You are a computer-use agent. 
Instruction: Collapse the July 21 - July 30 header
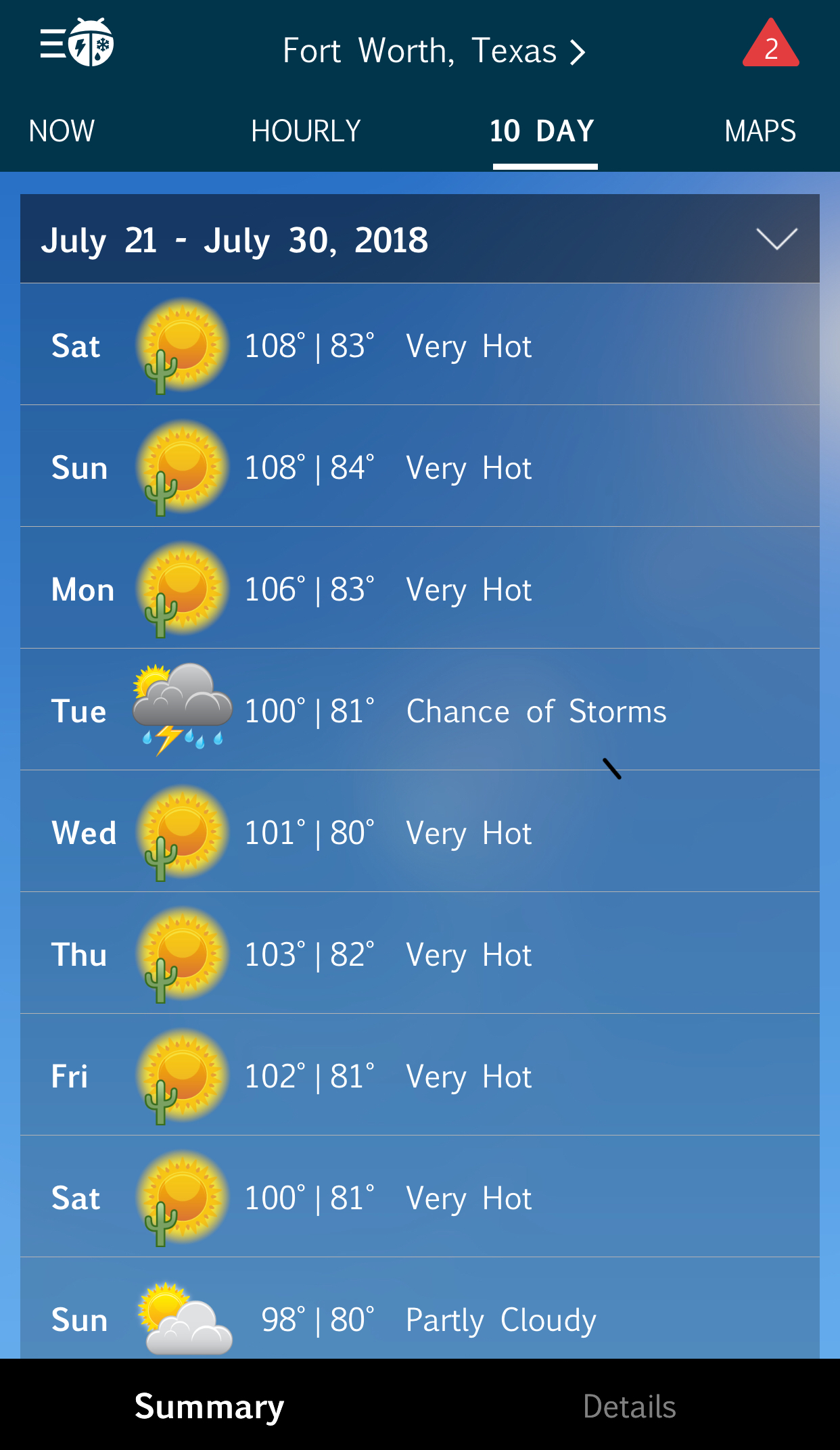click(x=776, y=239)
